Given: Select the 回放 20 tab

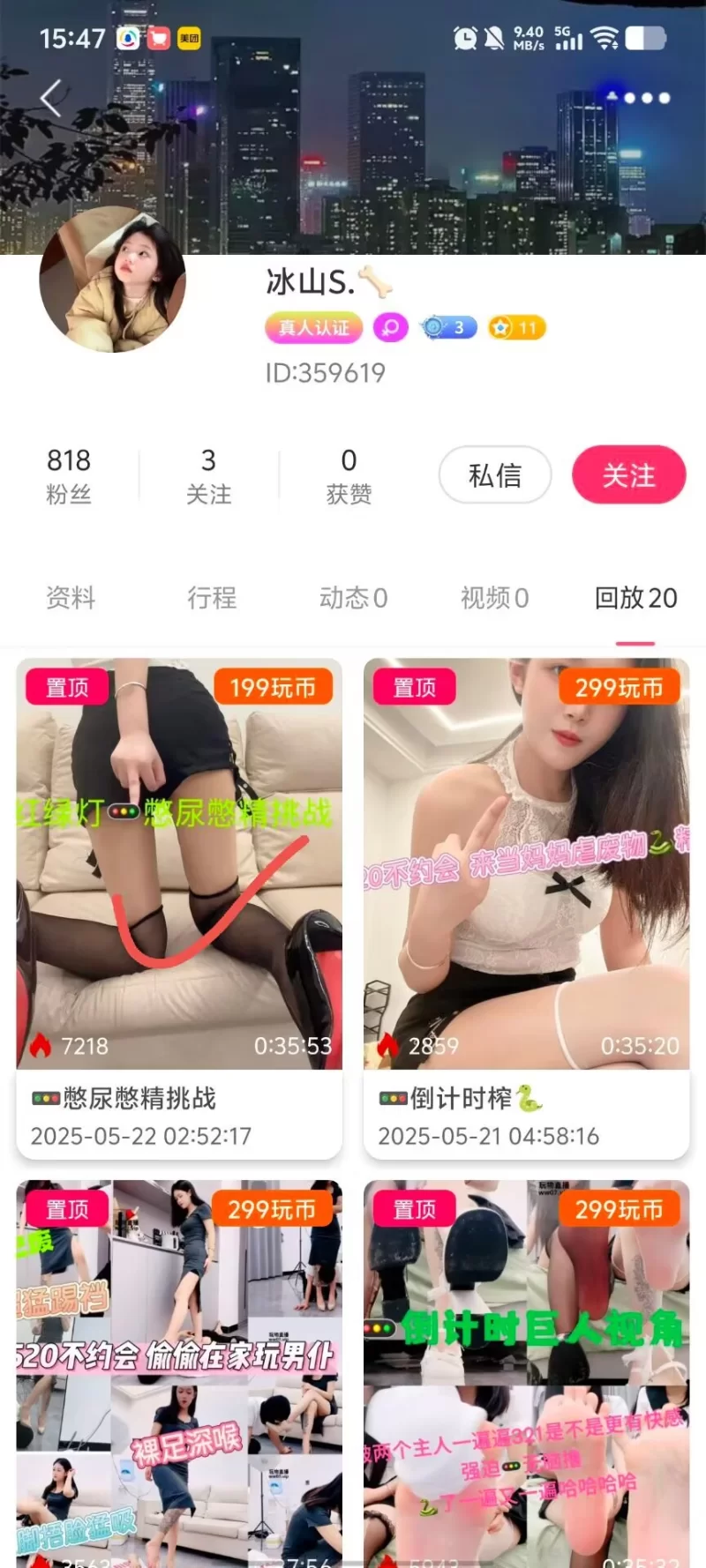Looking at the screenshot, I should pyautogui.click(x=635, y=598).
